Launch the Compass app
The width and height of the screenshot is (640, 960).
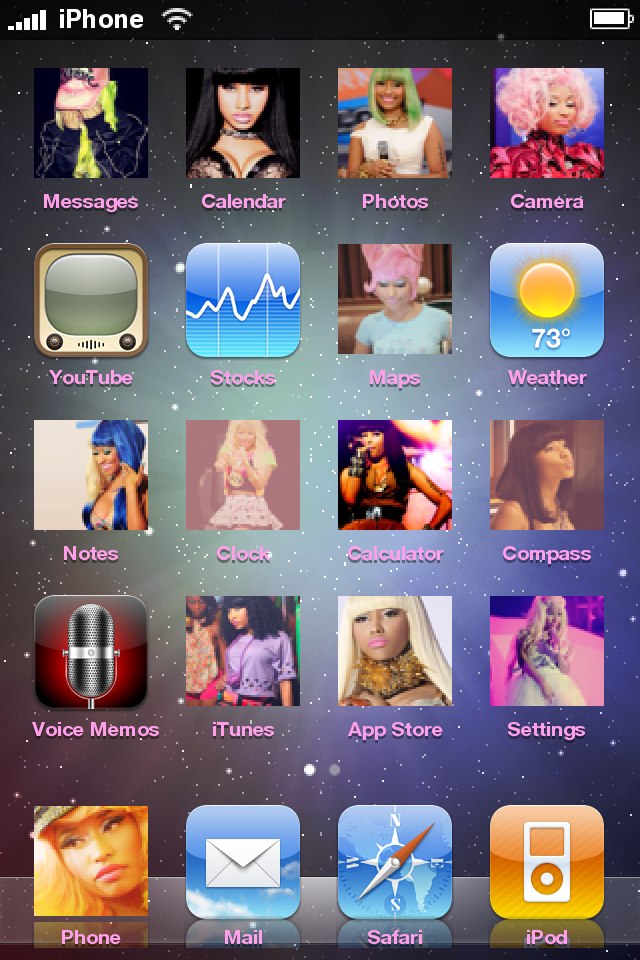547,475
